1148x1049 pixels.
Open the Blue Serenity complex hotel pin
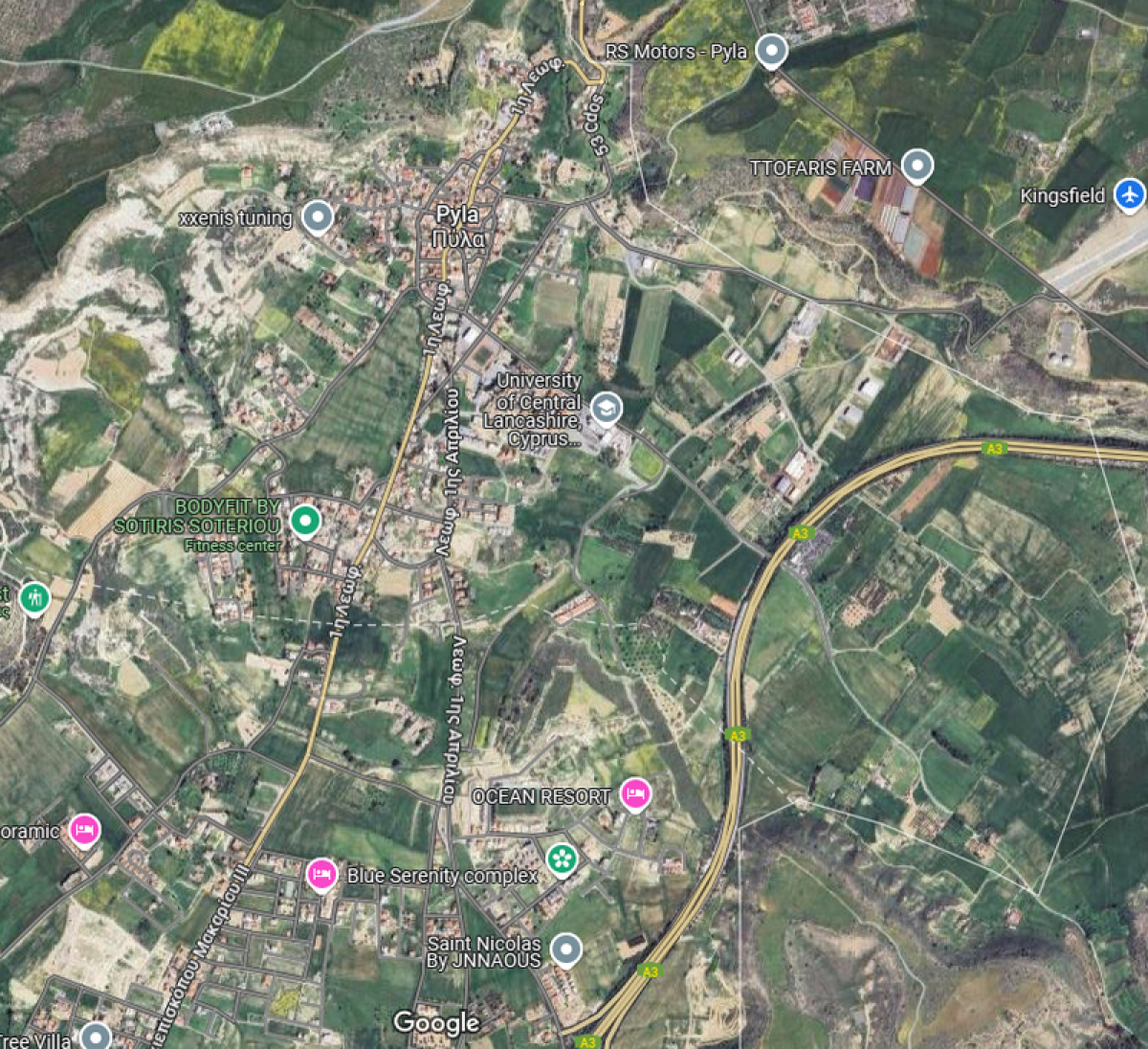tap(322, 874)
